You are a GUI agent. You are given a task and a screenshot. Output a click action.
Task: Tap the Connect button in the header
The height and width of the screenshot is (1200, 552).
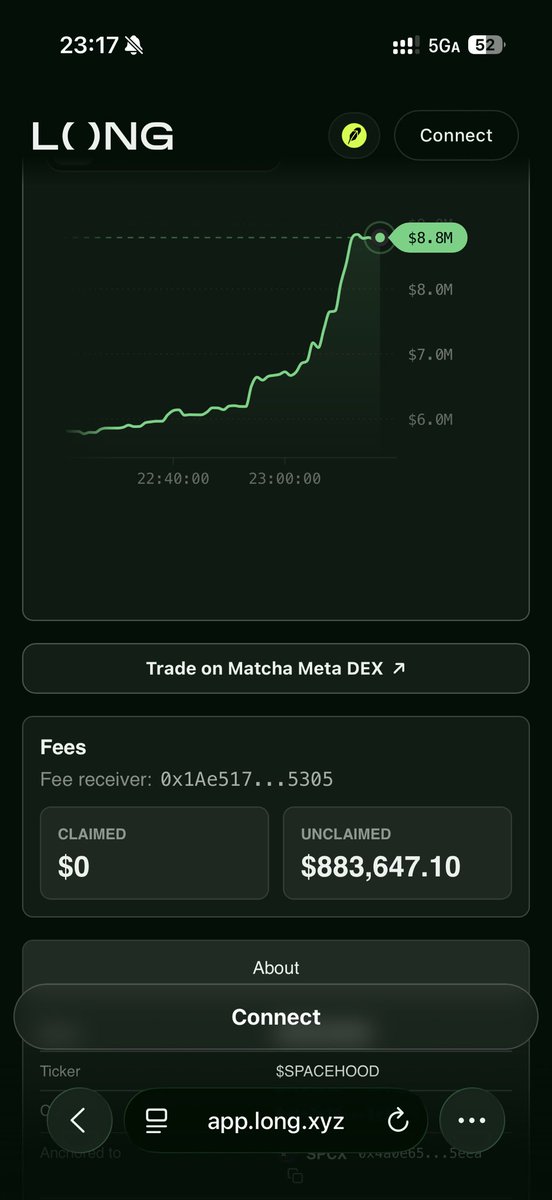pyautogui.click(x=456, y=135)
